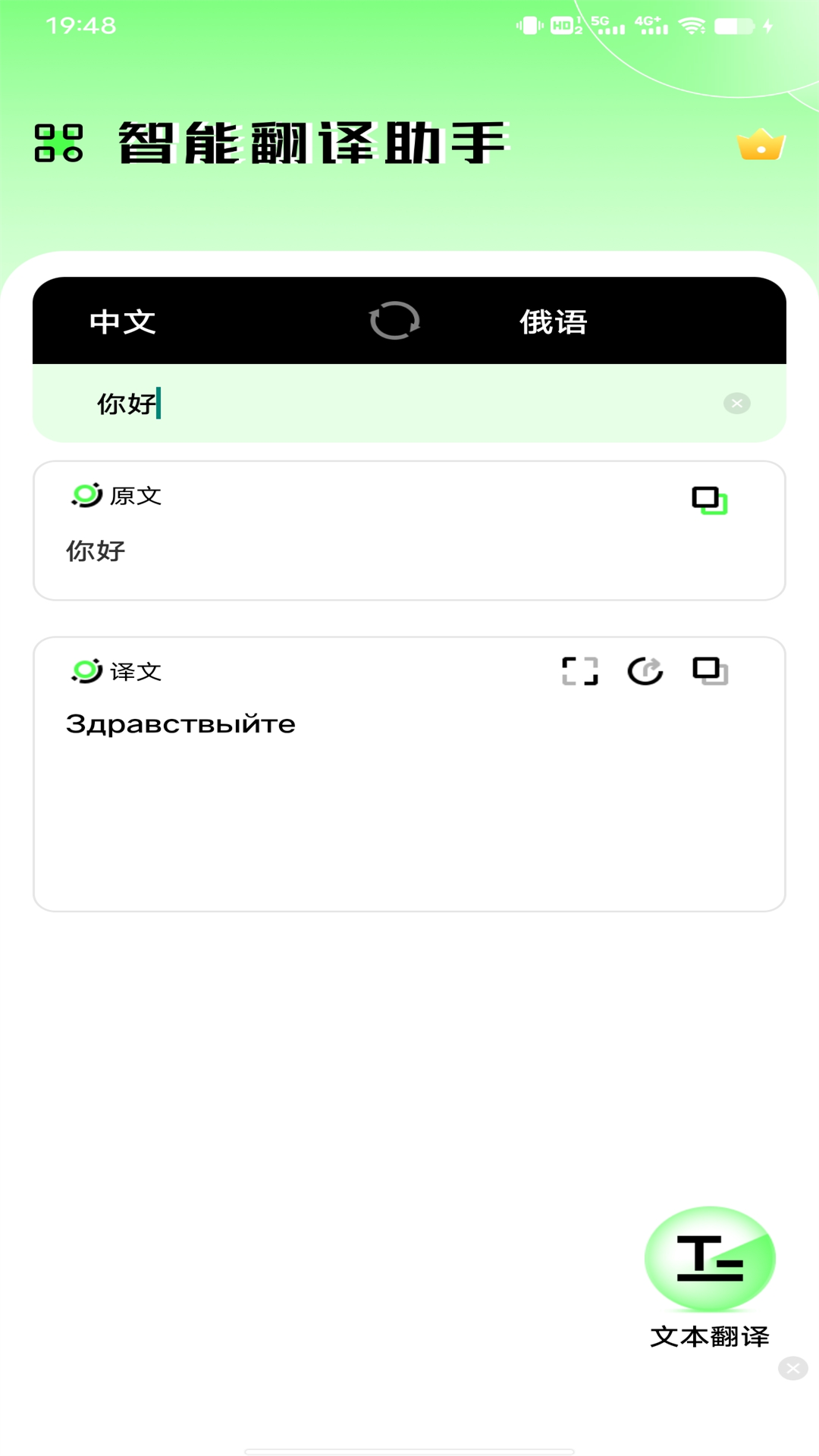Clear the input text with the X button
Image resolution: width=819 pixels, height=1456 pixels.
tap(736, 403)
